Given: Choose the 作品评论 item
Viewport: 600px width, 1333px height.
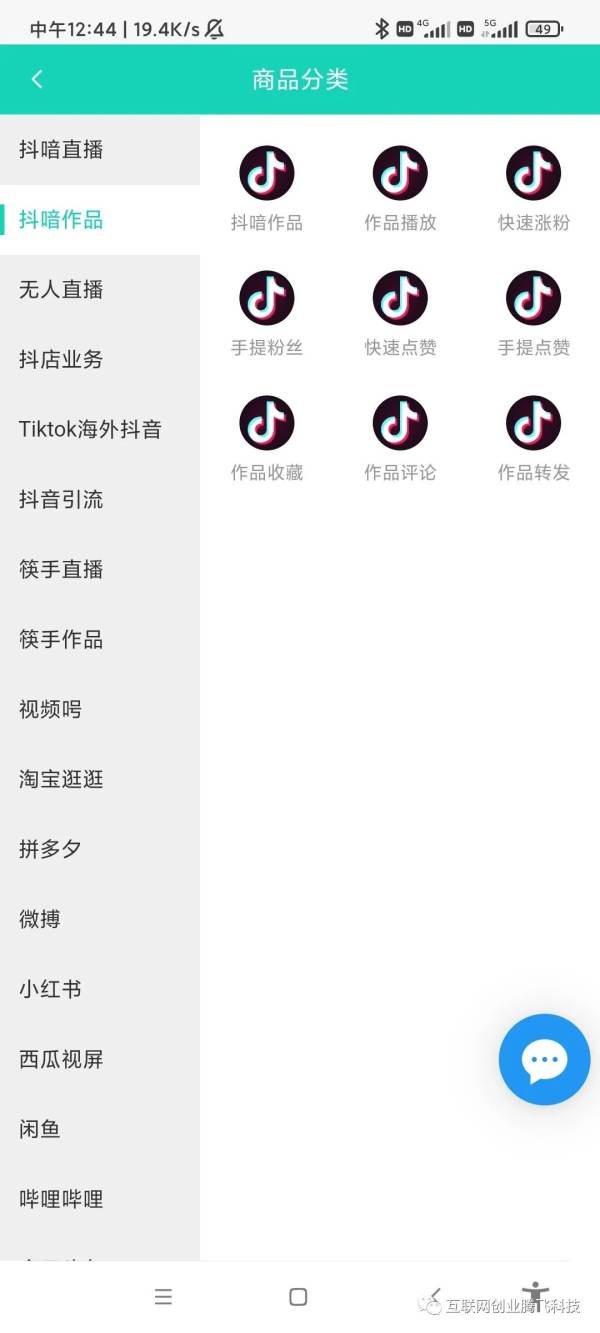Looking at the screenshot, I should (400, 436).
